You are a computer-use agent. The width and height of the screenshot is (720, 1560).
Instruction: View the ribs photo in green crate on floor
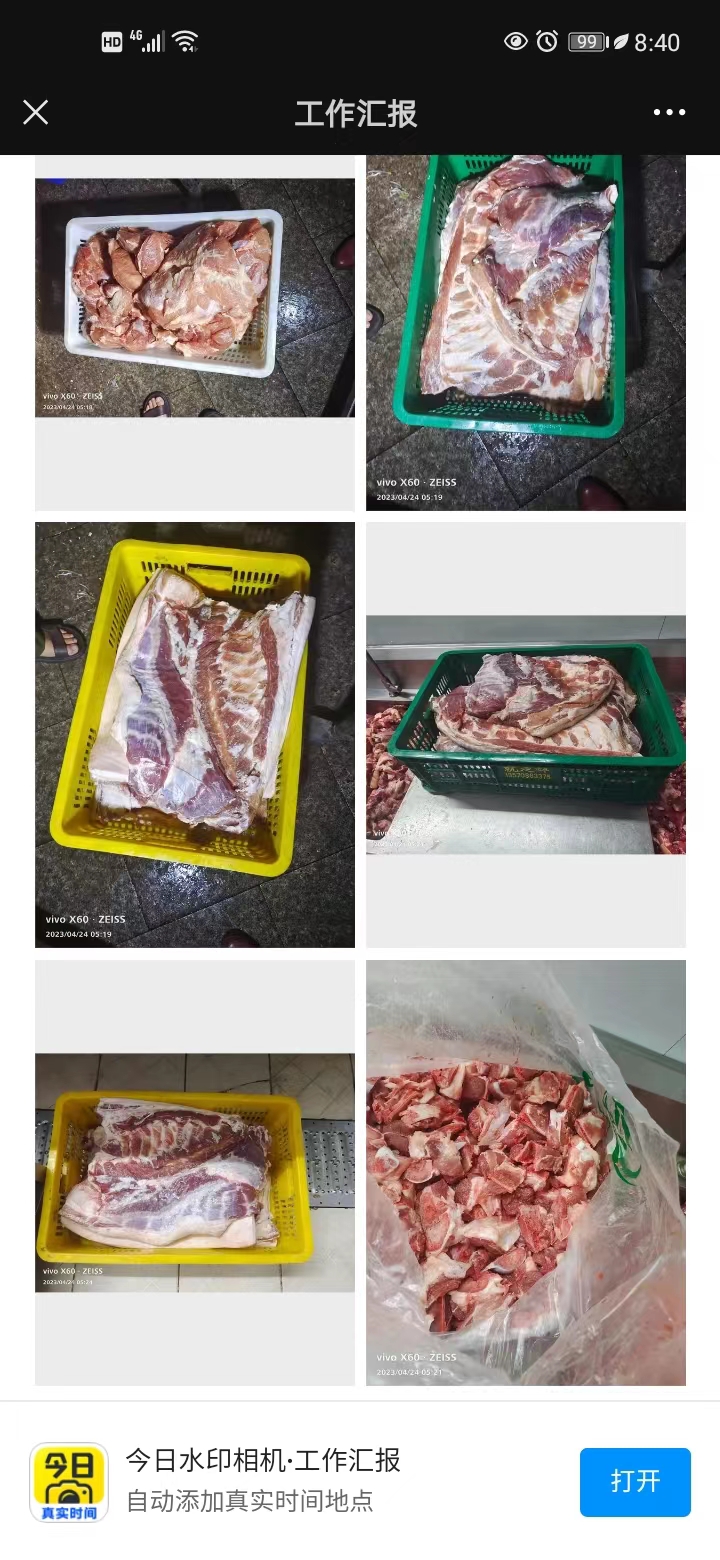tap(525, 332)
